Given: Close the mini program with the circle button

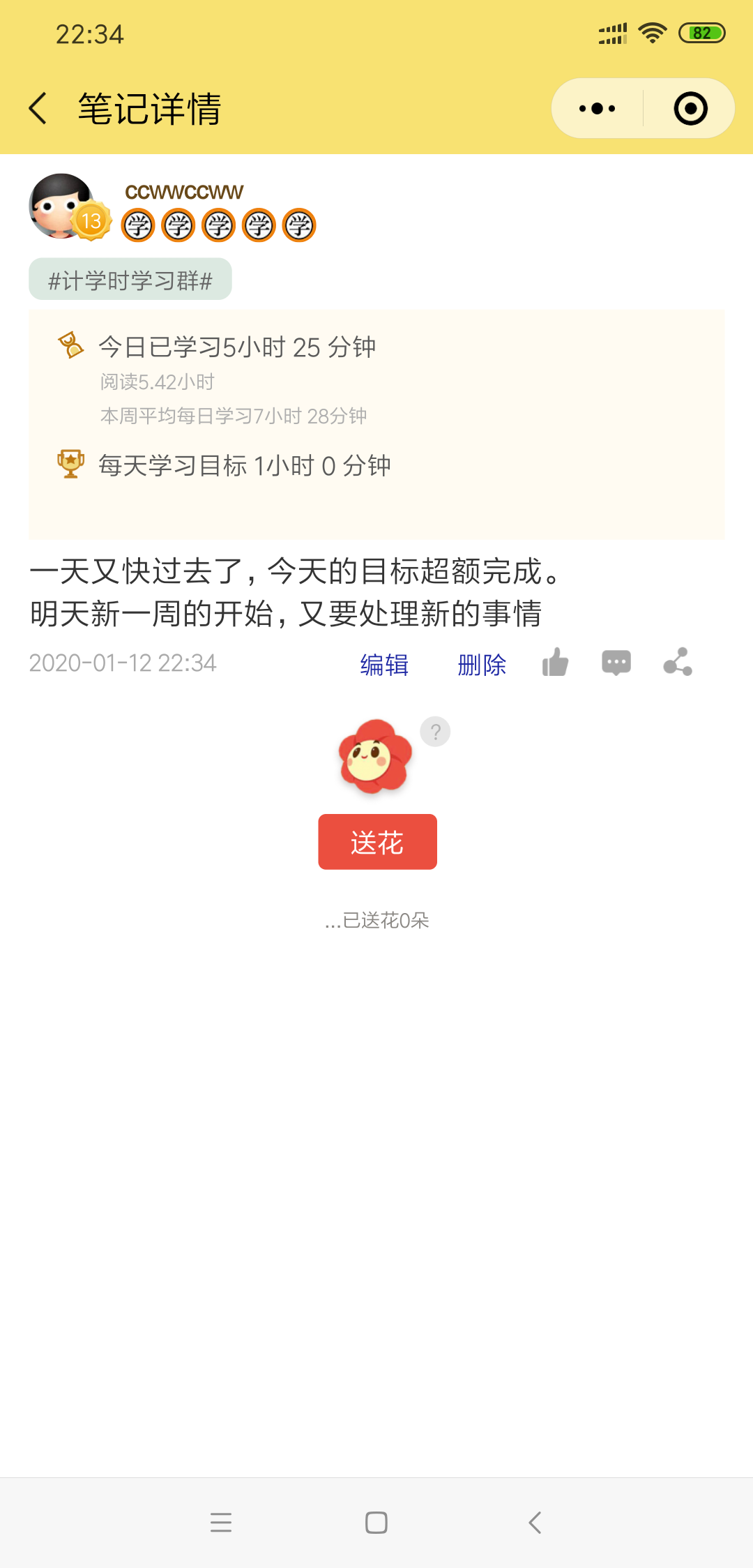Looking at the screenshot, I should (690, 109).
